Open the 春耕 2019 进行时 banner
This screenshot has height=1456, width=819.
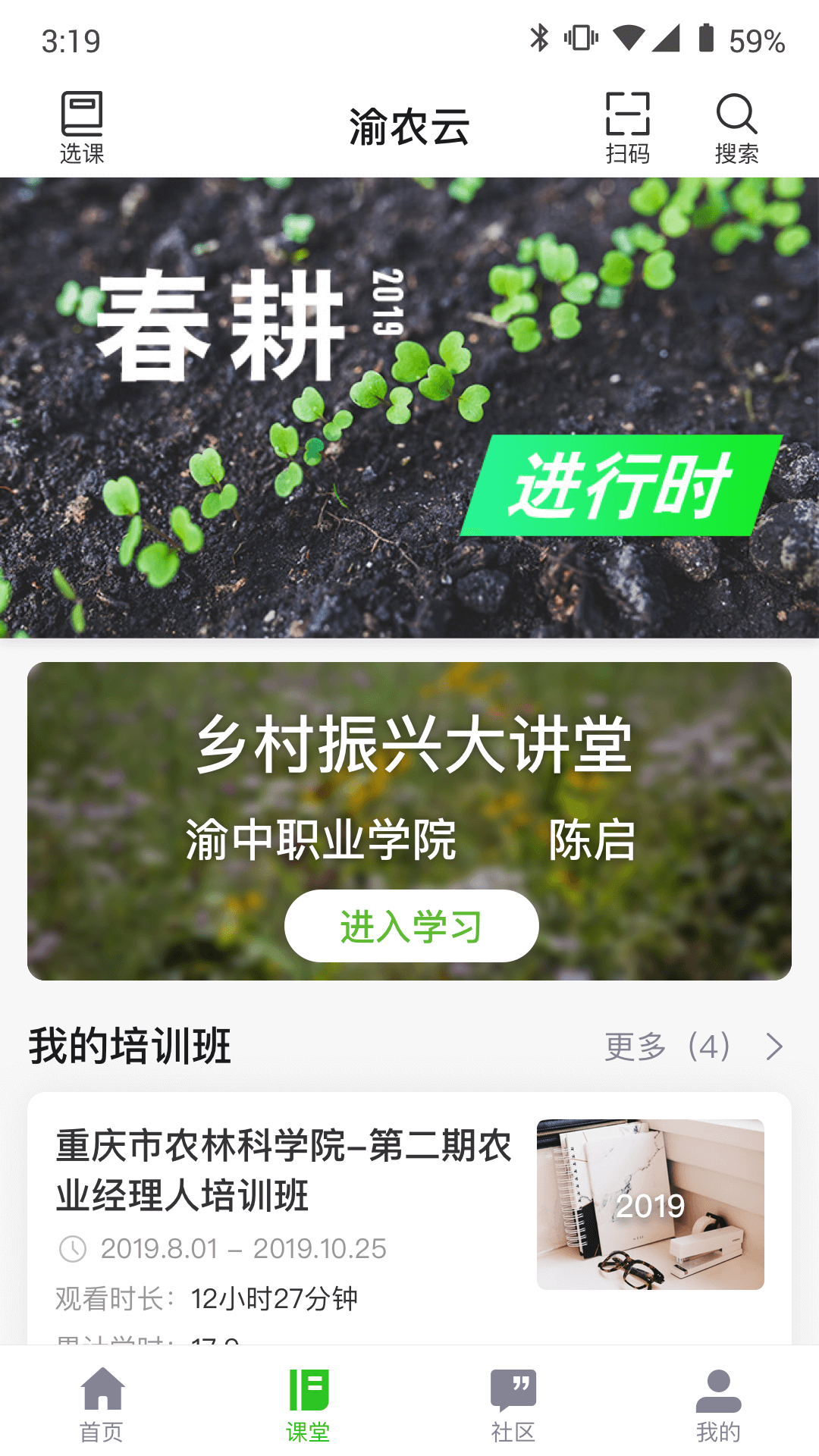click(x=409, y=407)
